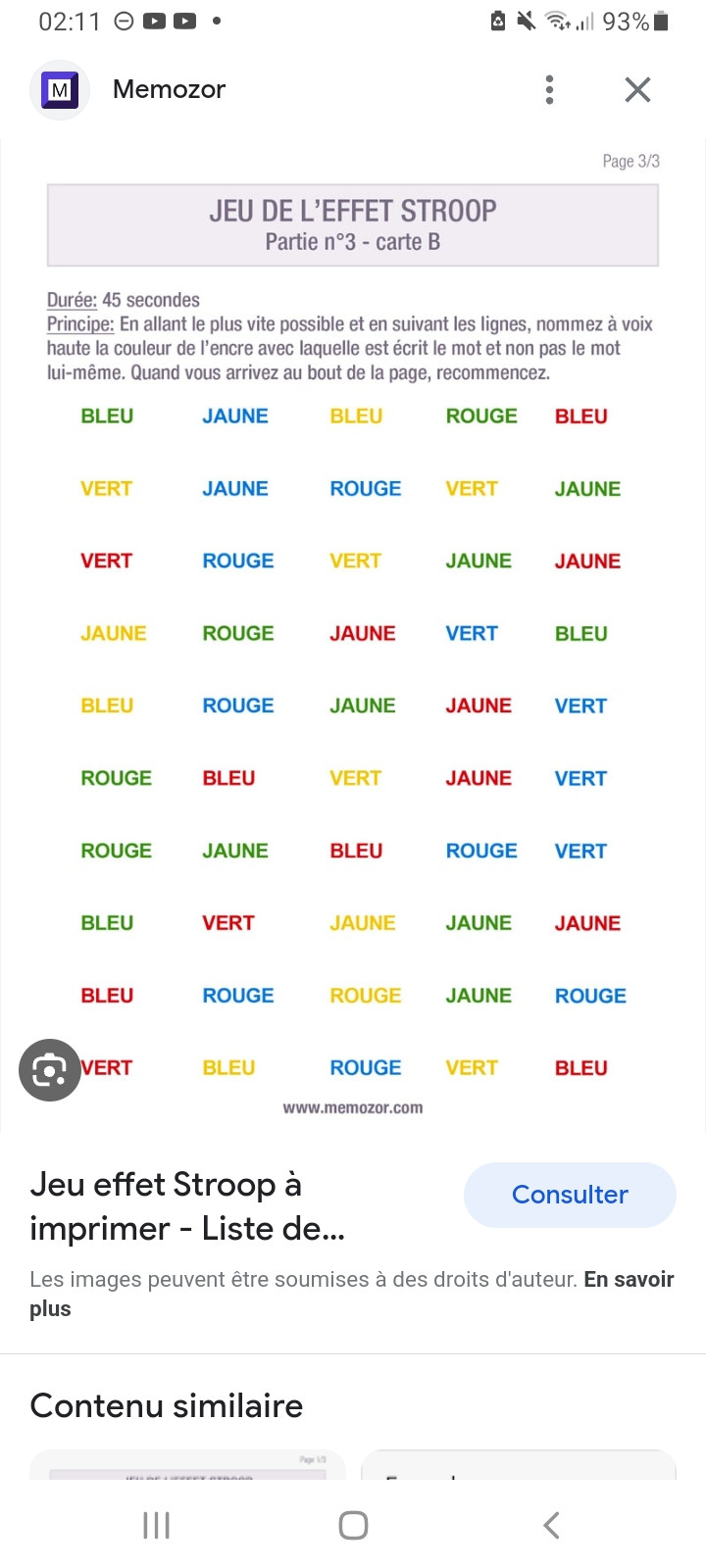Open the three-dot overflow menu
This screenshot has height=1568, width=706.
tap(549, 89)
